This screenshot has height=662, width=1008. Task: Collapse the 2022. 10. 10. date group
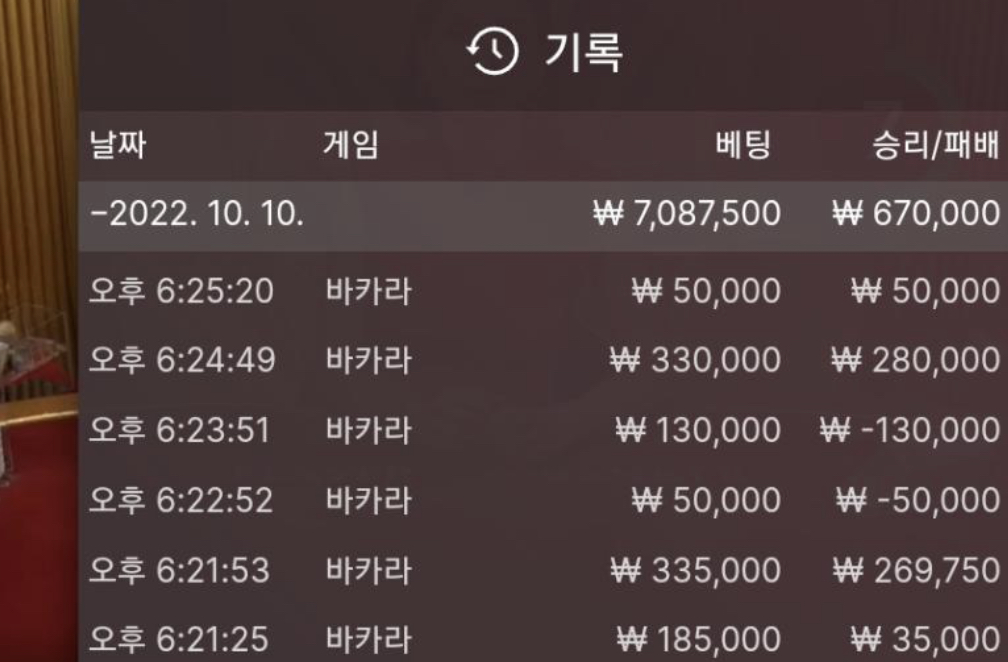(197, 214)
